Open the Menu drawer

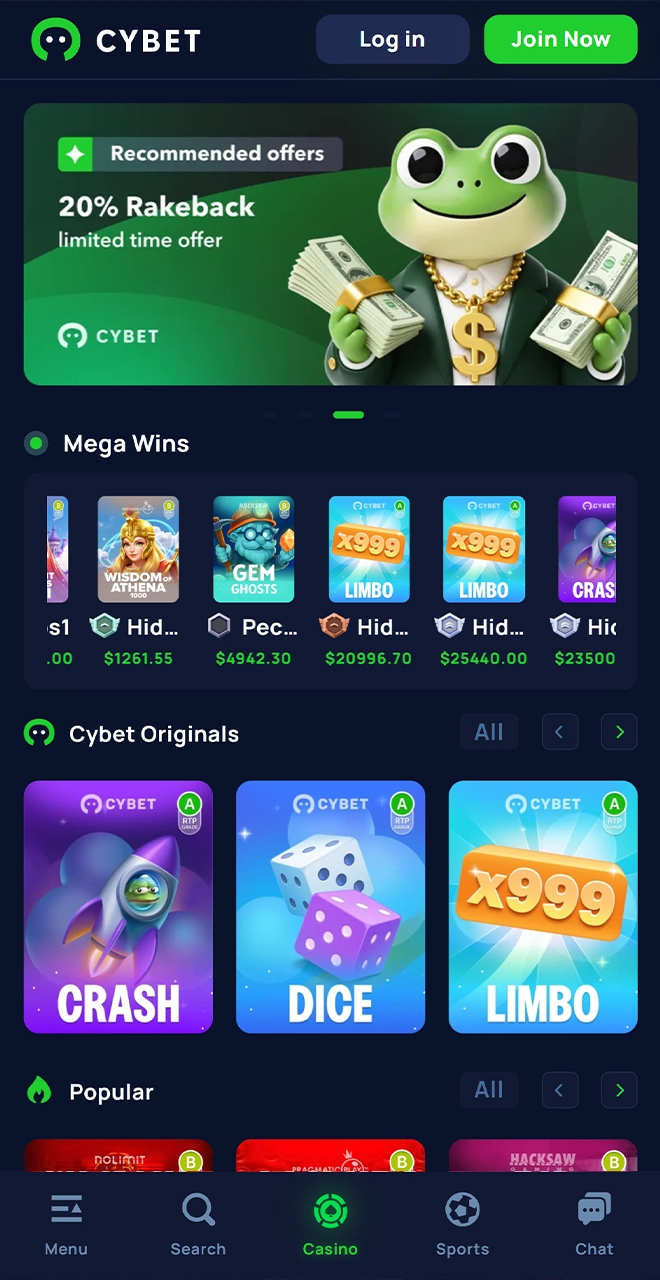click(66, 1224)
